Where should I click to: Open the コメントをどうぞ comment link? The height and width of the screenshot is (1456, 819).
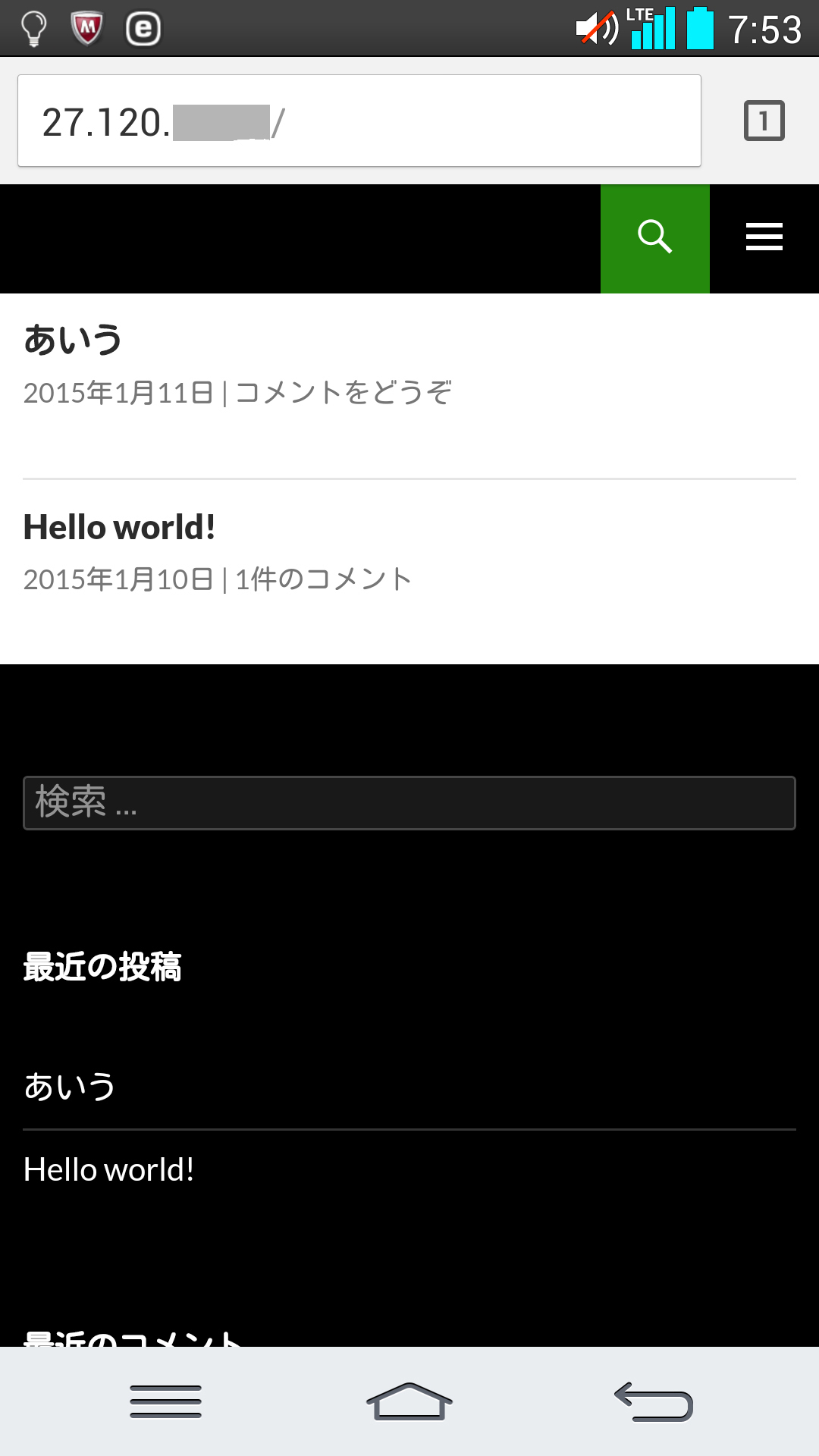344,393
